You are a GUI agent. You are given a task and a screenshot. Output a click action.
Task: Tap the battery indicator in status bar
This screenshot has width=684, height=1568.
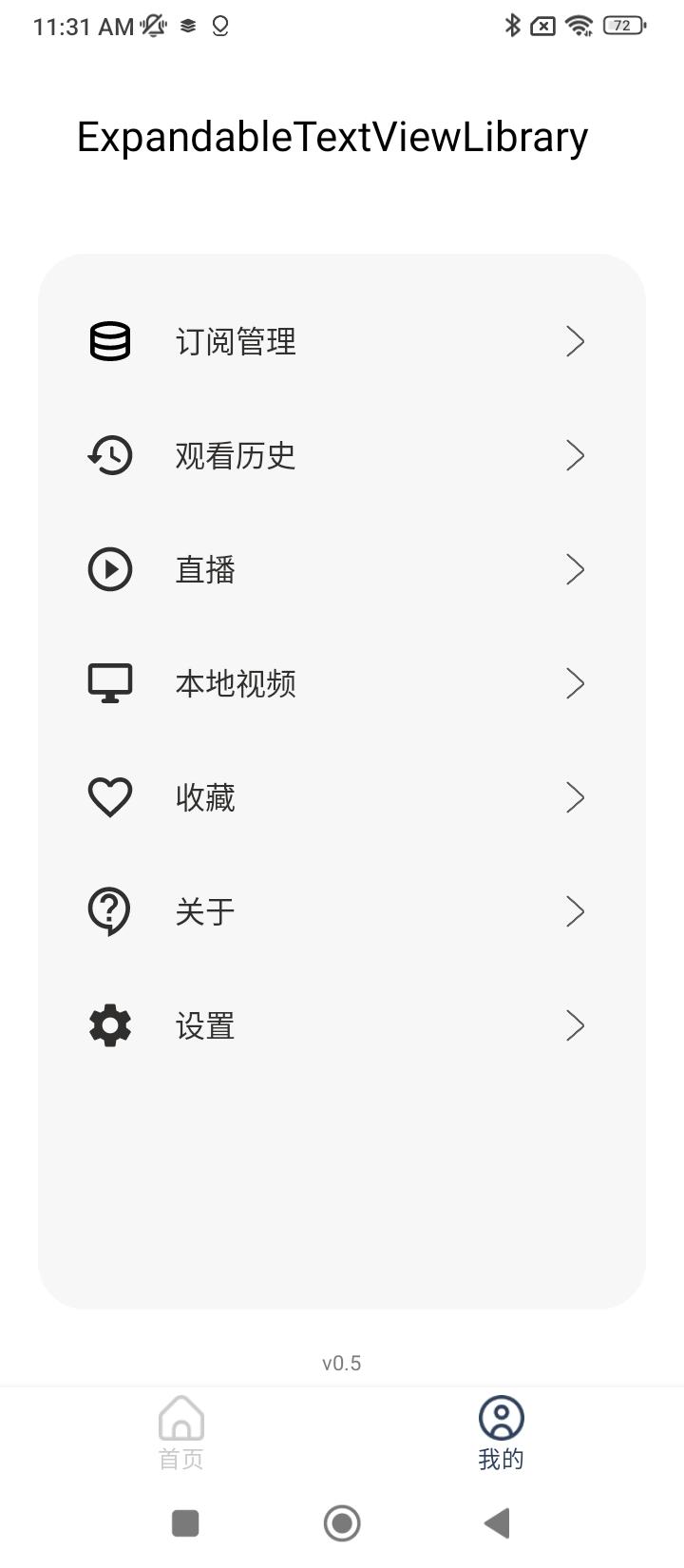tap(622, 26)
